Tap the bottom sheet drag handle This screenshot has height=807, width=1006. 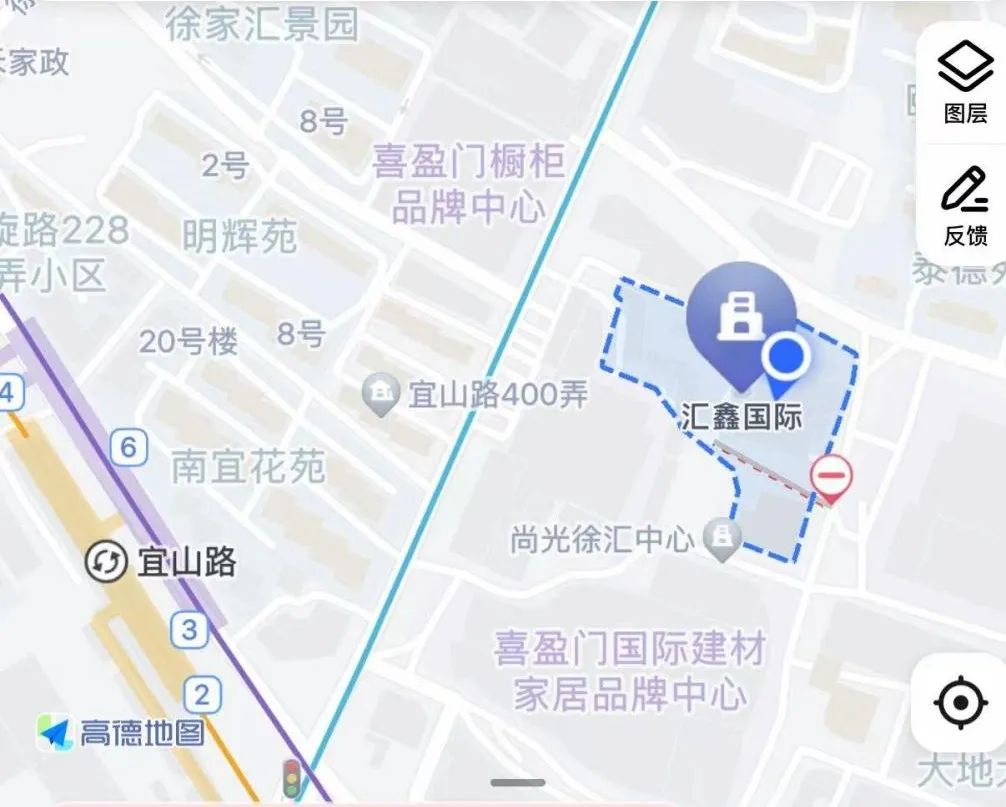coord(517,782)
